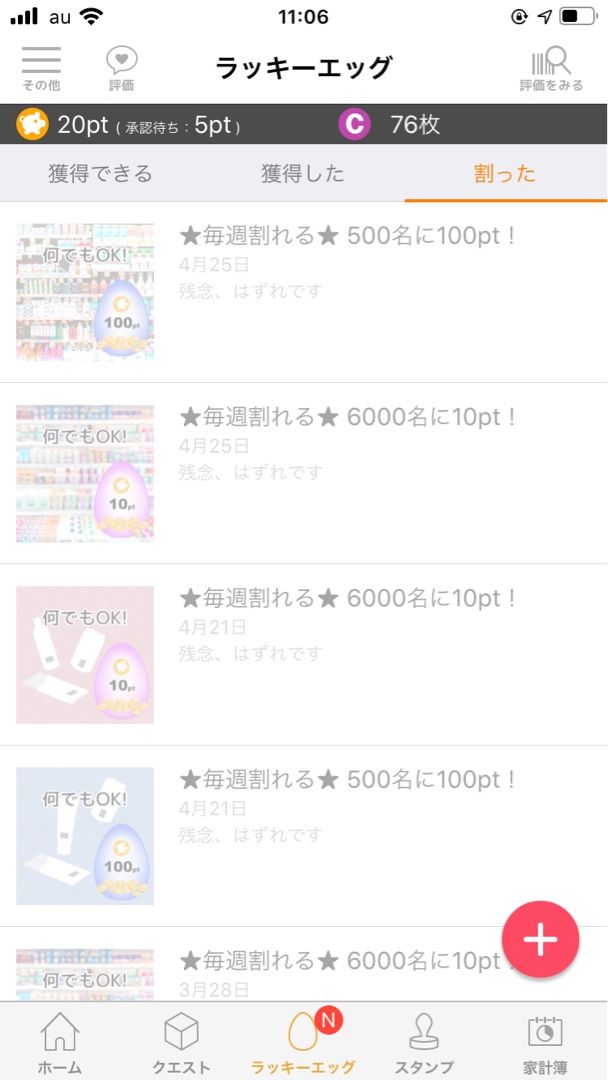The height and width of the screenshot is (1080, 608).
Task: Tap the red plus floating button
Action: click(x=540, y=940)
